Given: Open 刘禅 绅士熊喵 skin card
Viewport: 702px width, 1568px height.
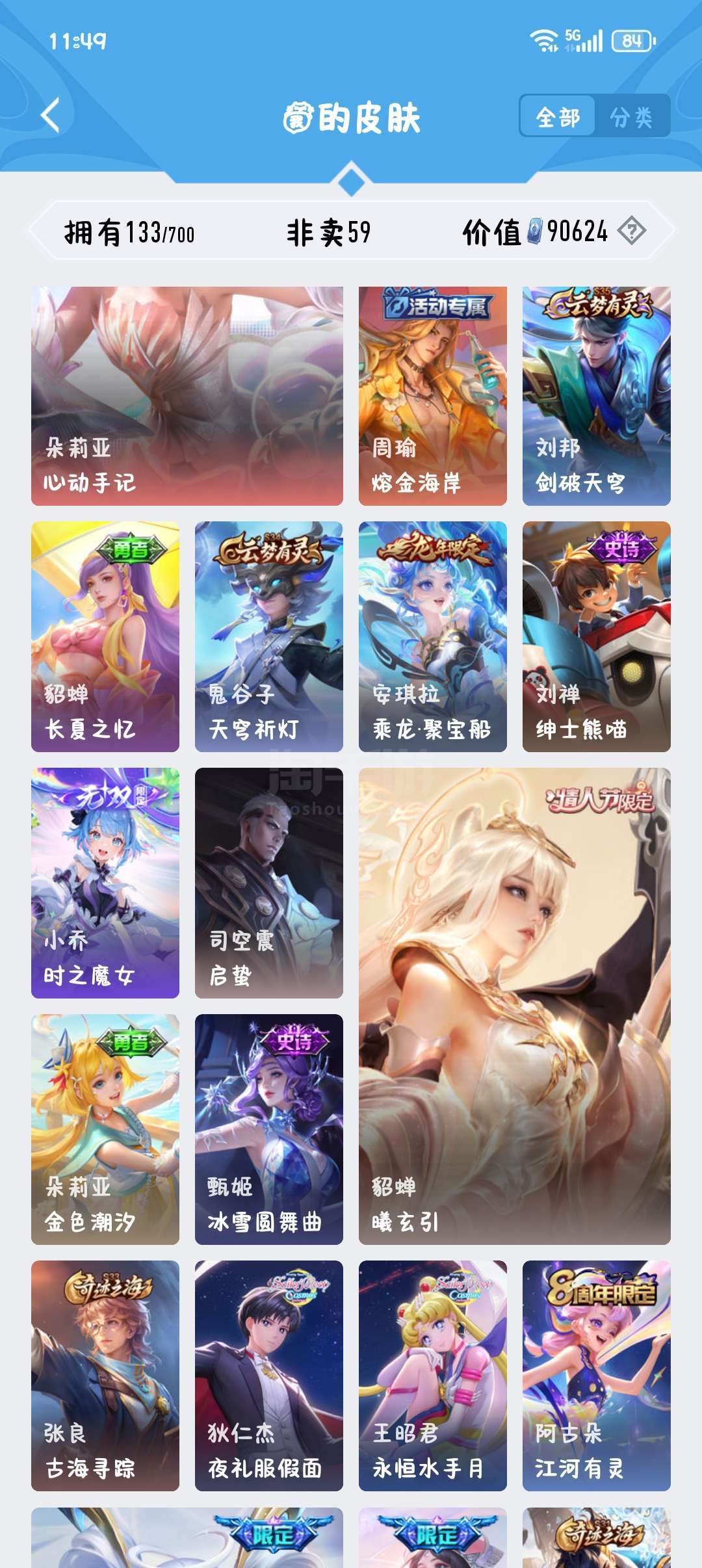Looking at the screenshot, I should [x=596, y=636].
